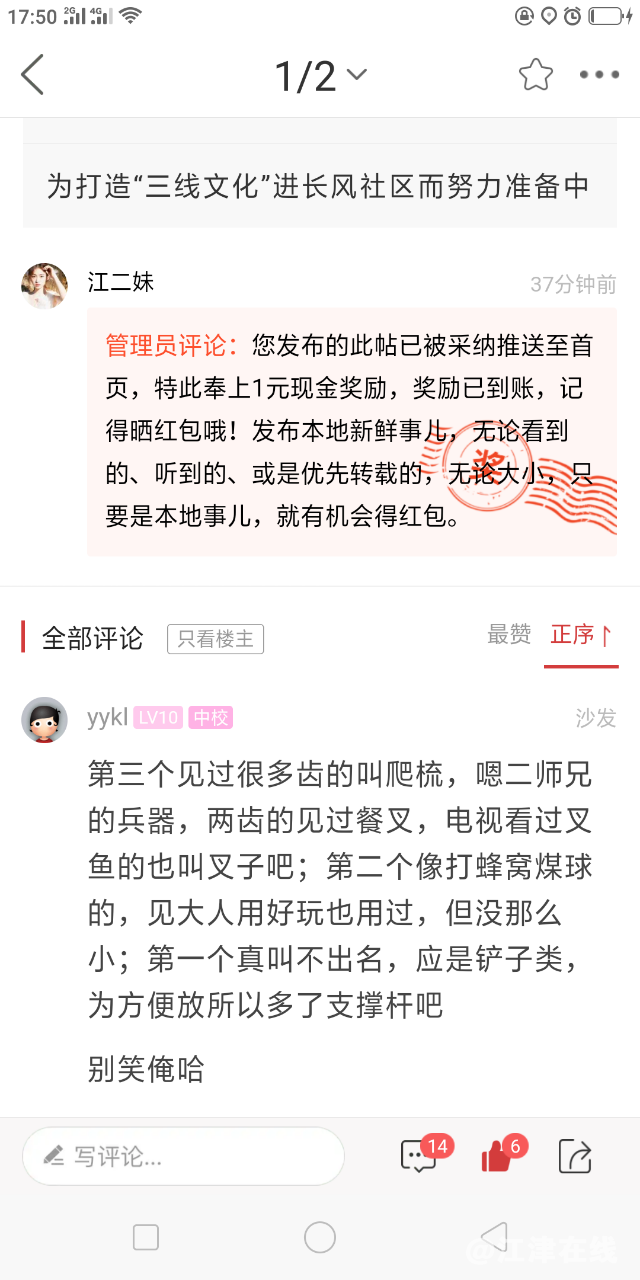The height and width of the screenshot is (1280, 640).
Task: Sort comments by 最赞
Action: click(x=509, y=635)
